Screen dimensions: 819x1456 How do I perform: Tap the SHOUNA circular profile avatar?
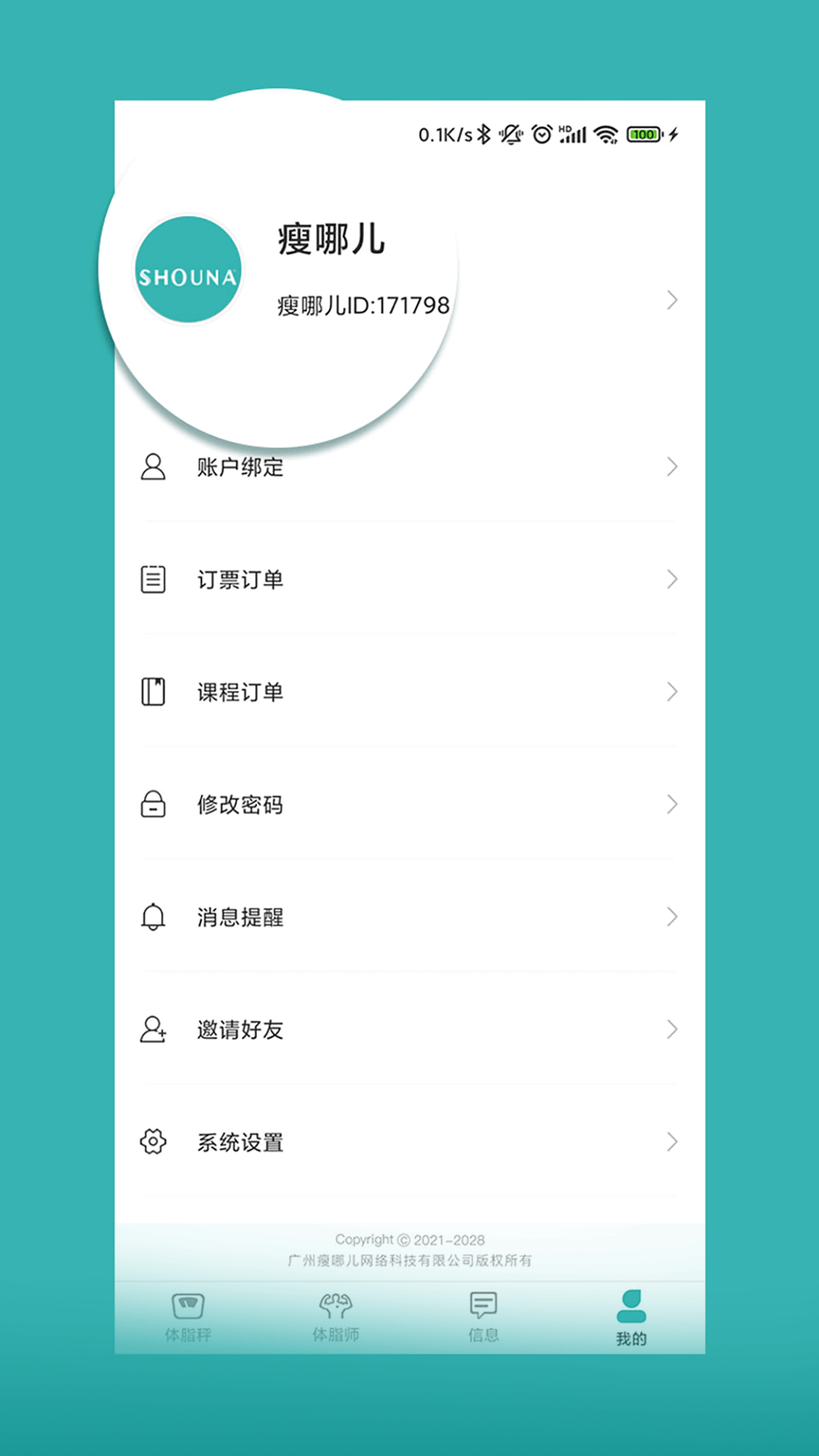[187, 270]
